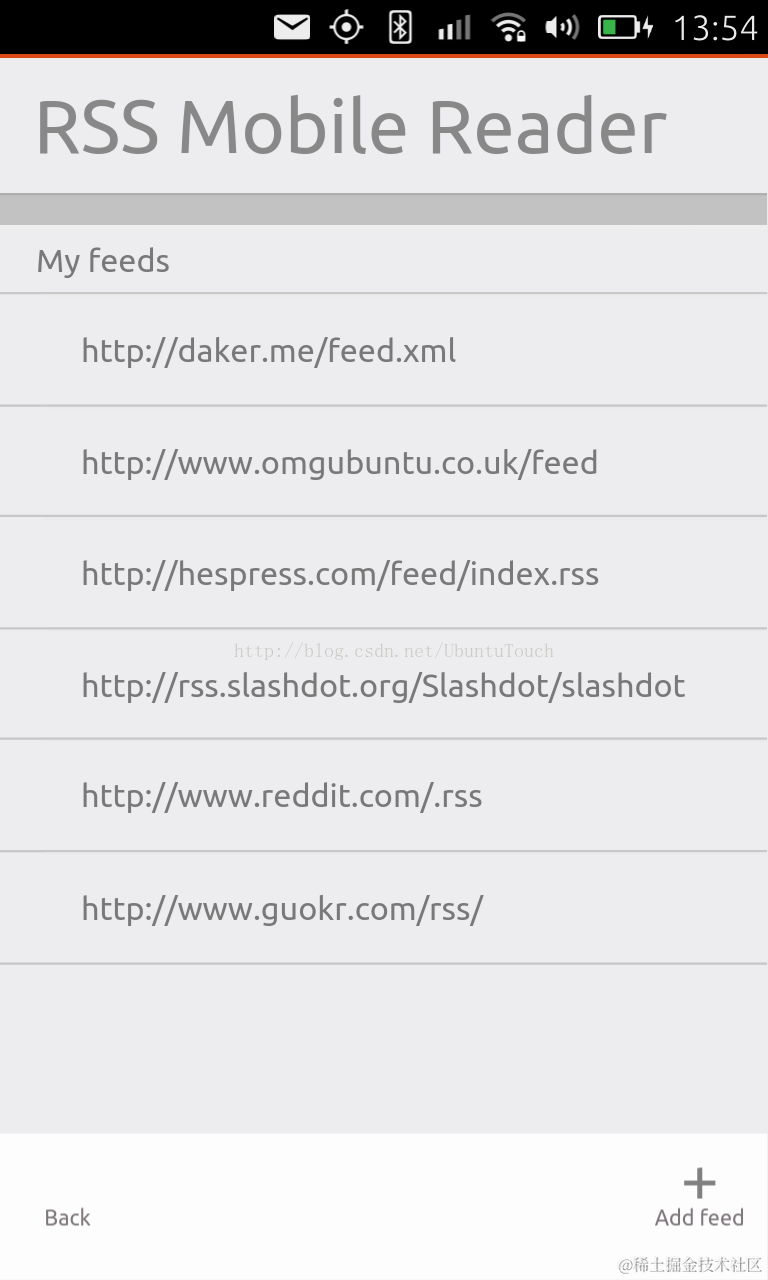Open the reddit.com RSS feed
The height and width of the screenshot is (1280, 768).
click(282, 797)
